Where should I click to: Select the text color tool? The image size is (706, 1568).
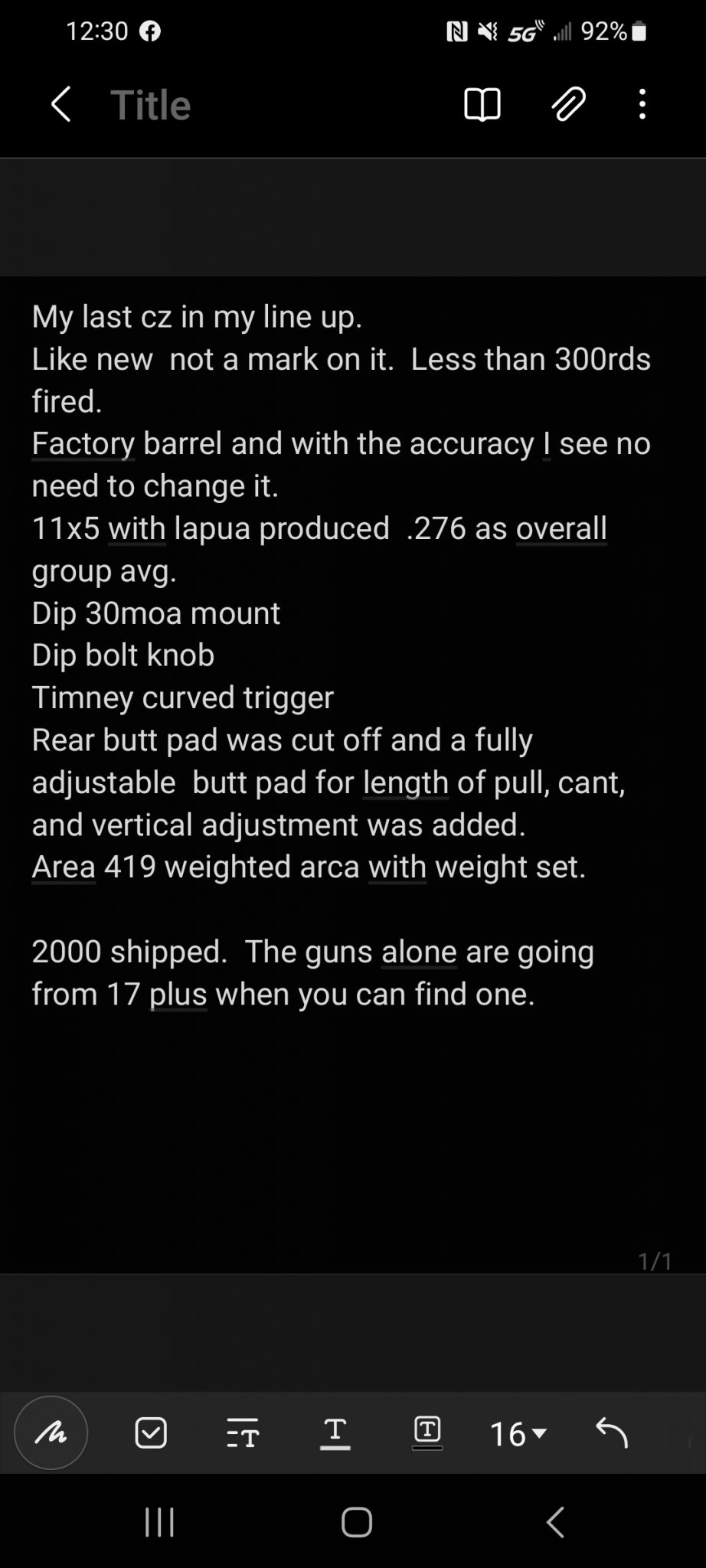[x=335, y=1432]
